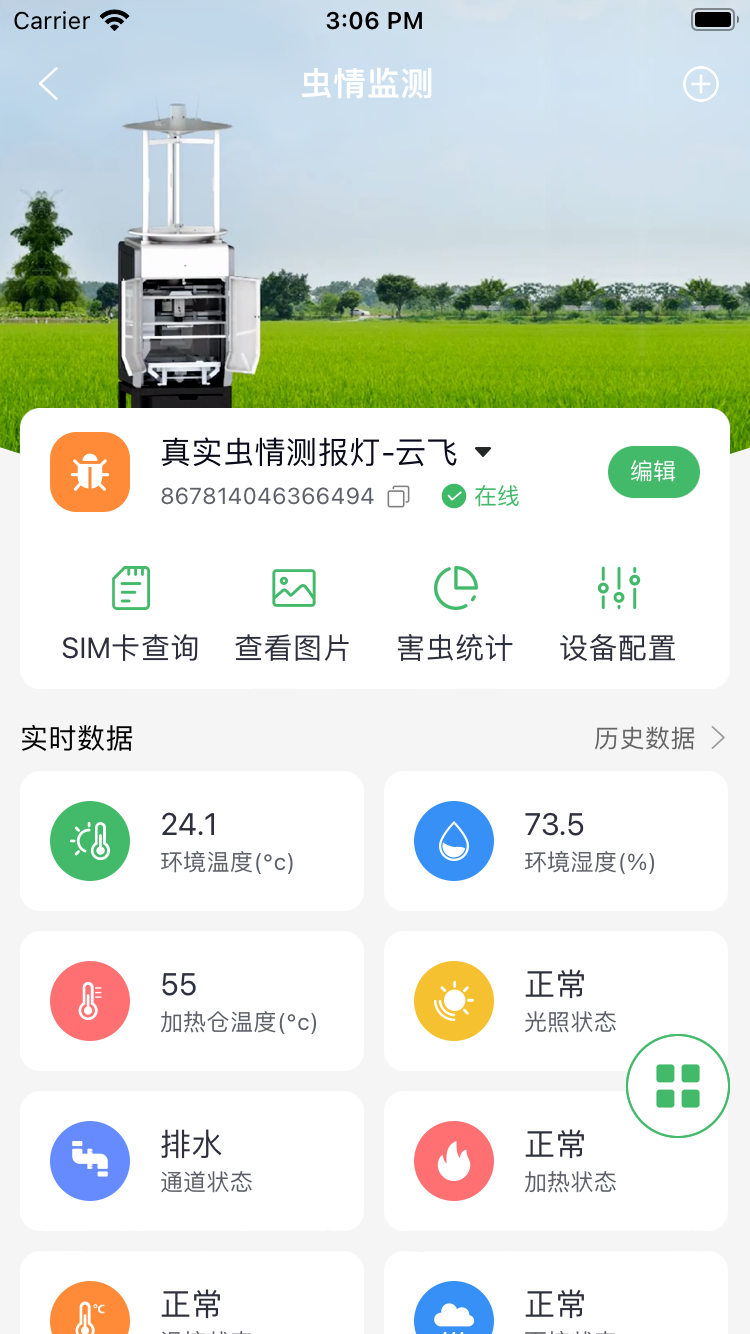
Task: Select the 查看图片 image icon
Action: click(293, 587)
